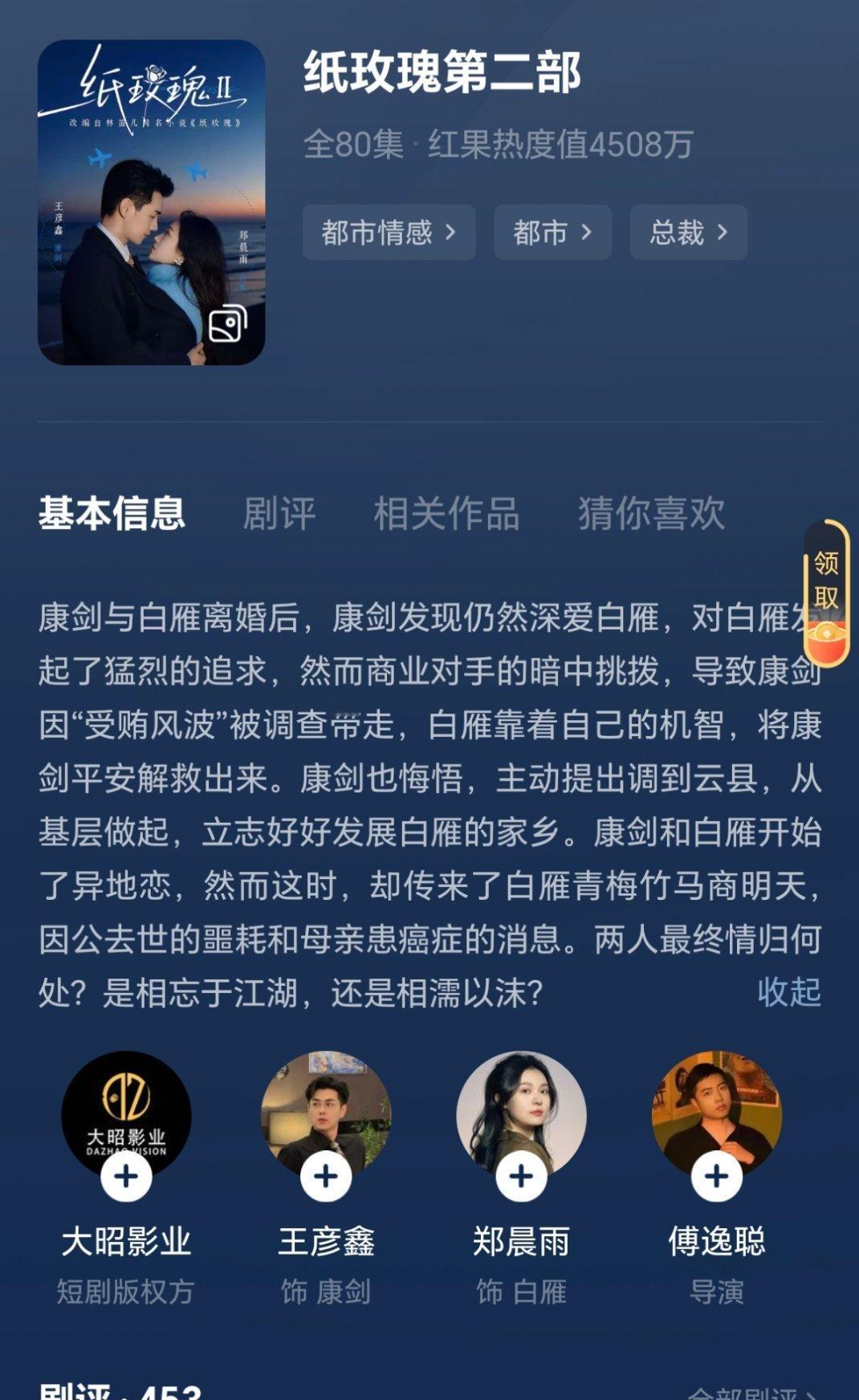The width and height of the screenshot is (859, 1400).
Task: Open the 都市 category chevron
Action: tap(552, 233)
